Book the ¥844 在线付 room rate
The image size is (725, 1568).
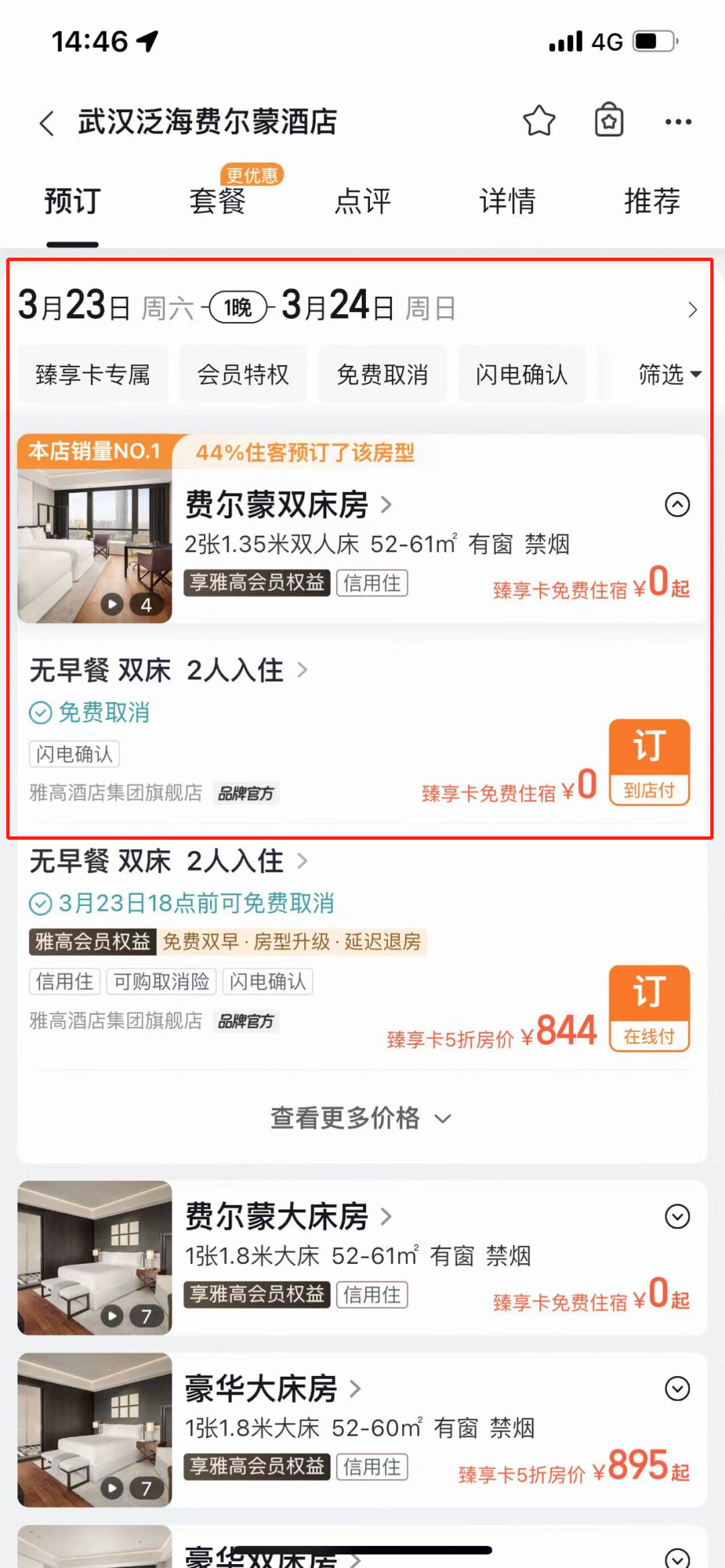pyautogui.click(x=648, y=1008)
